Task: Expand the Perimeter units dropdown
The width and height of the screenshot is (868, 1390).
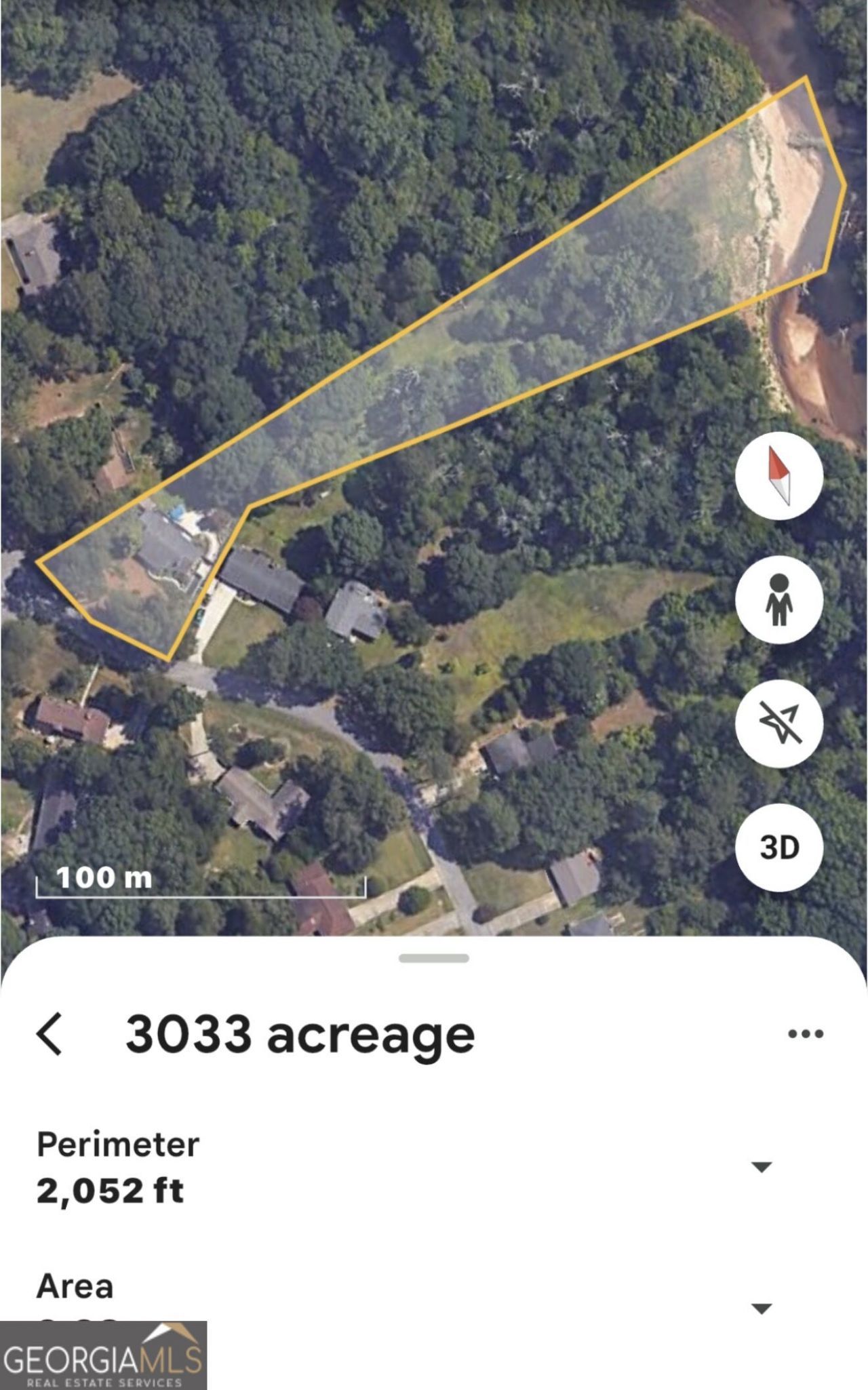Action: click(x=762, y=1167)
